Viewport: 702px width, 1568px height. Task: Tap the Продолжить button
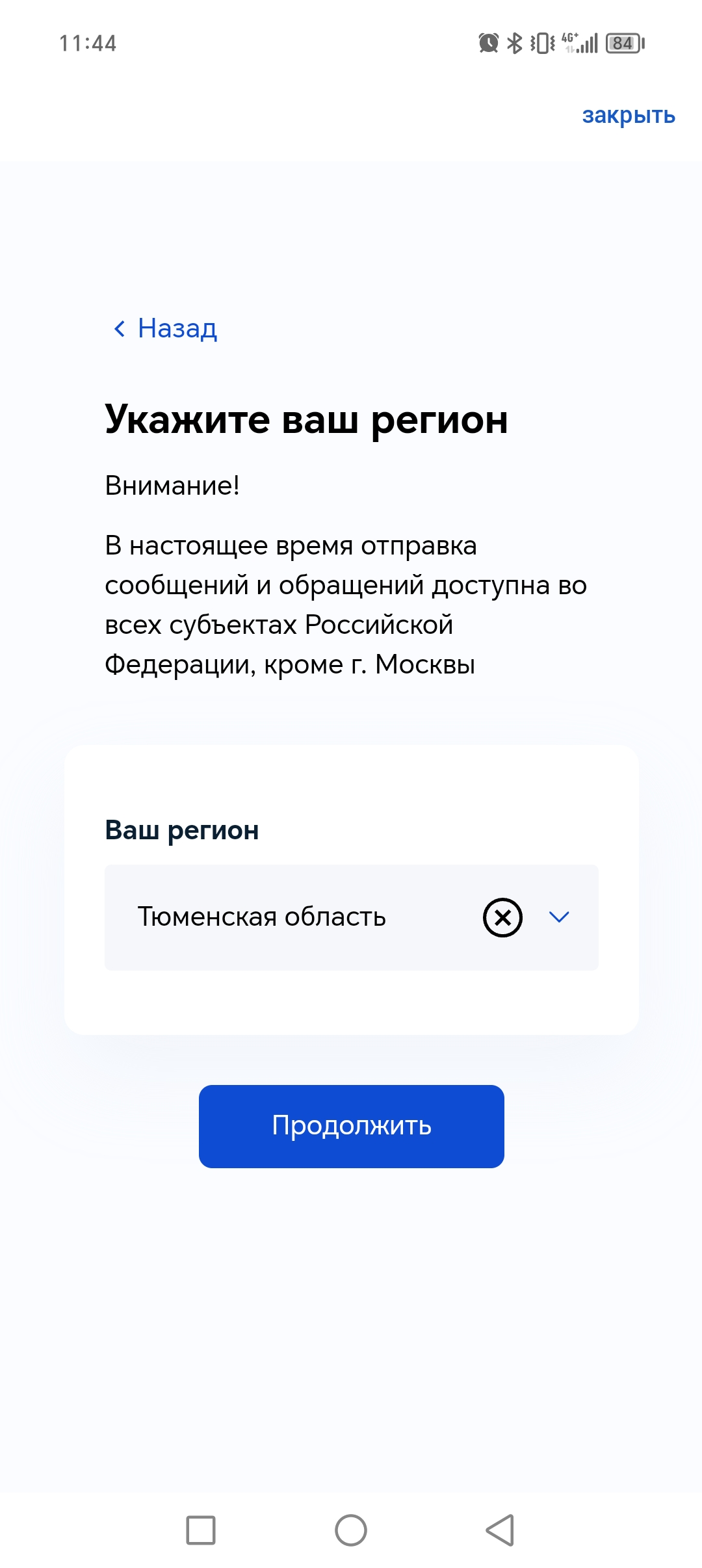pyautogui.click(x=352, y=1126)
